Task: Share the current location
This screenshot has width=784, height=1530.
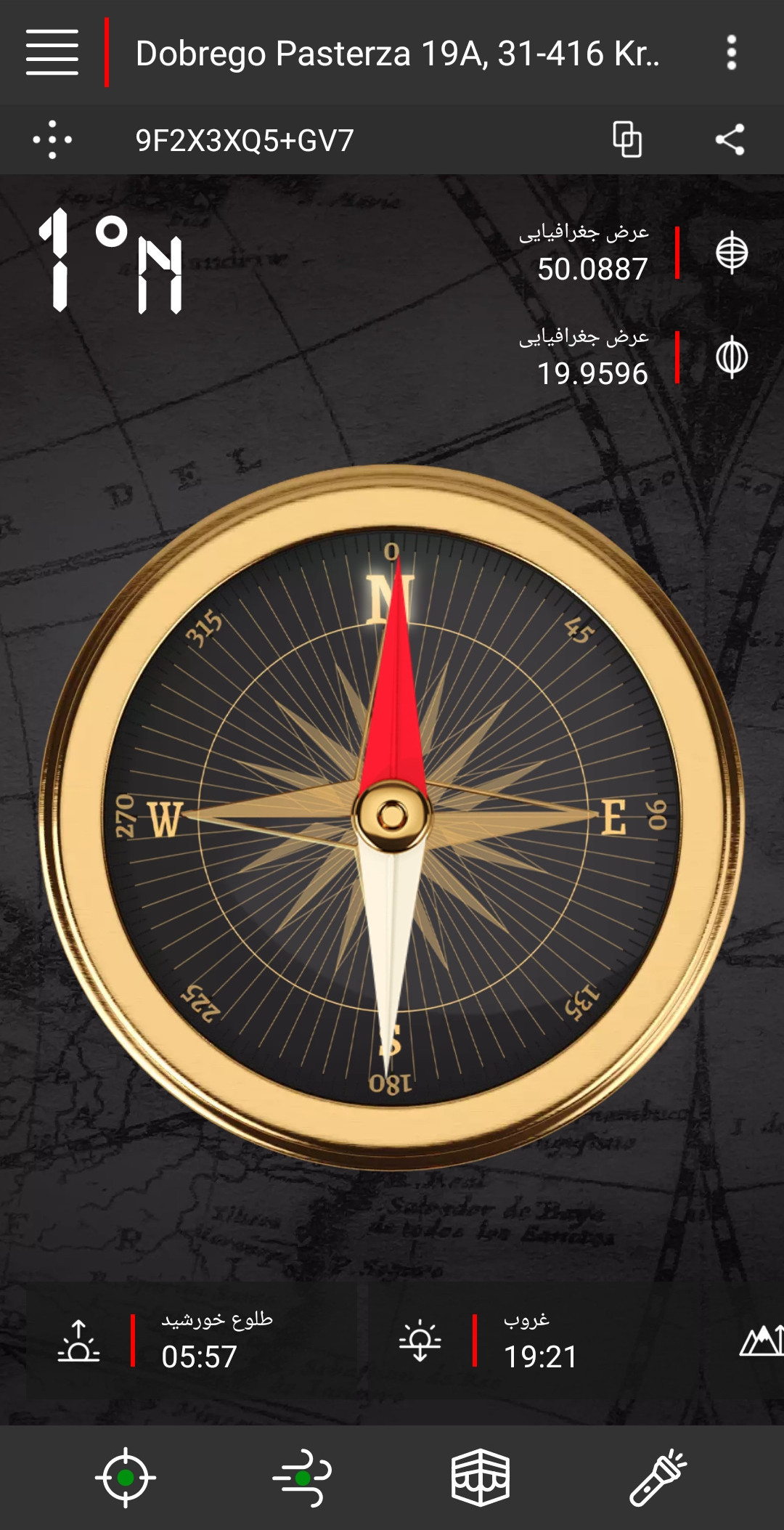Action: pos(730,139)
